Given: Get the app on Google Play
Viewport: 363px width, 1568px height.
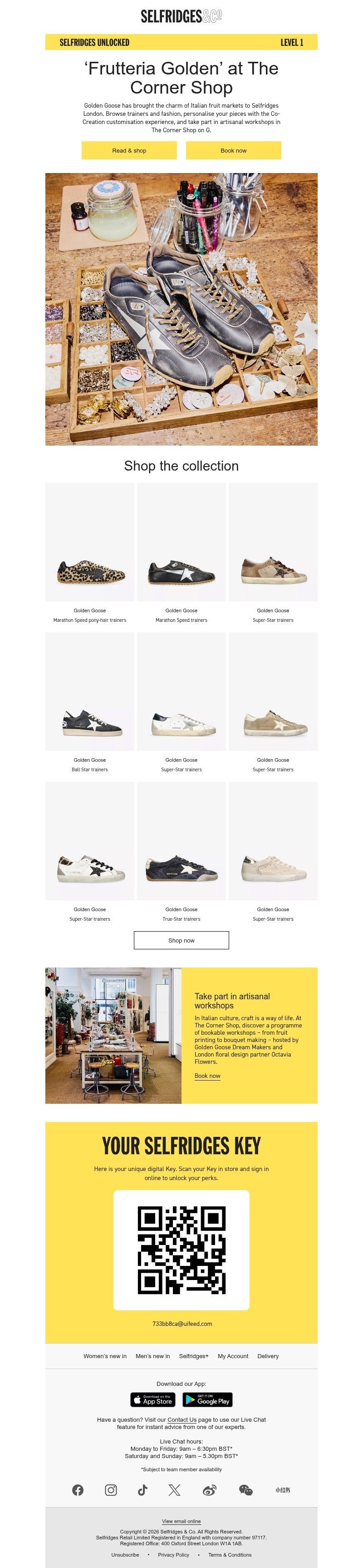Looking at the screenshot, I should [x=207, y=1400].
